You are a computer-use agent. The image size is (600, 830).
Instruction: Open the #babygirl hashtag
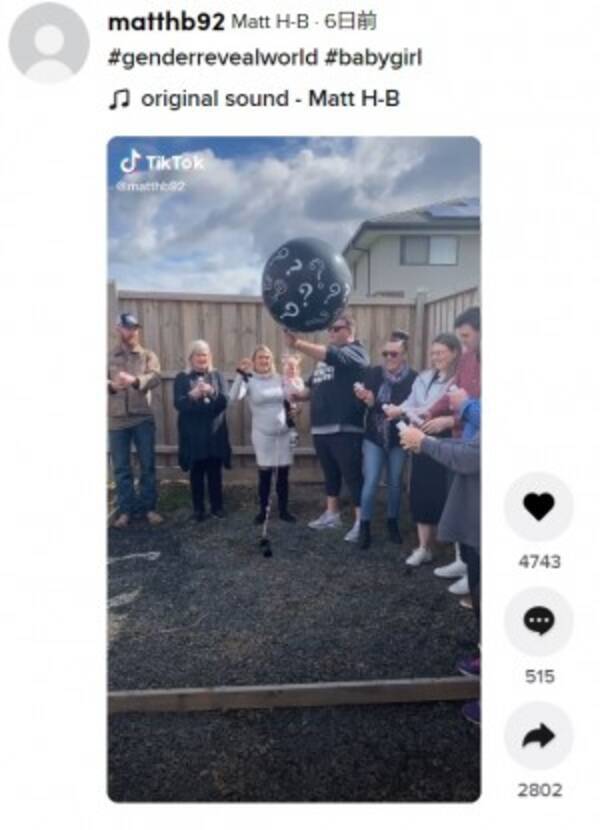pyautogui.click(x=373, y=59)
